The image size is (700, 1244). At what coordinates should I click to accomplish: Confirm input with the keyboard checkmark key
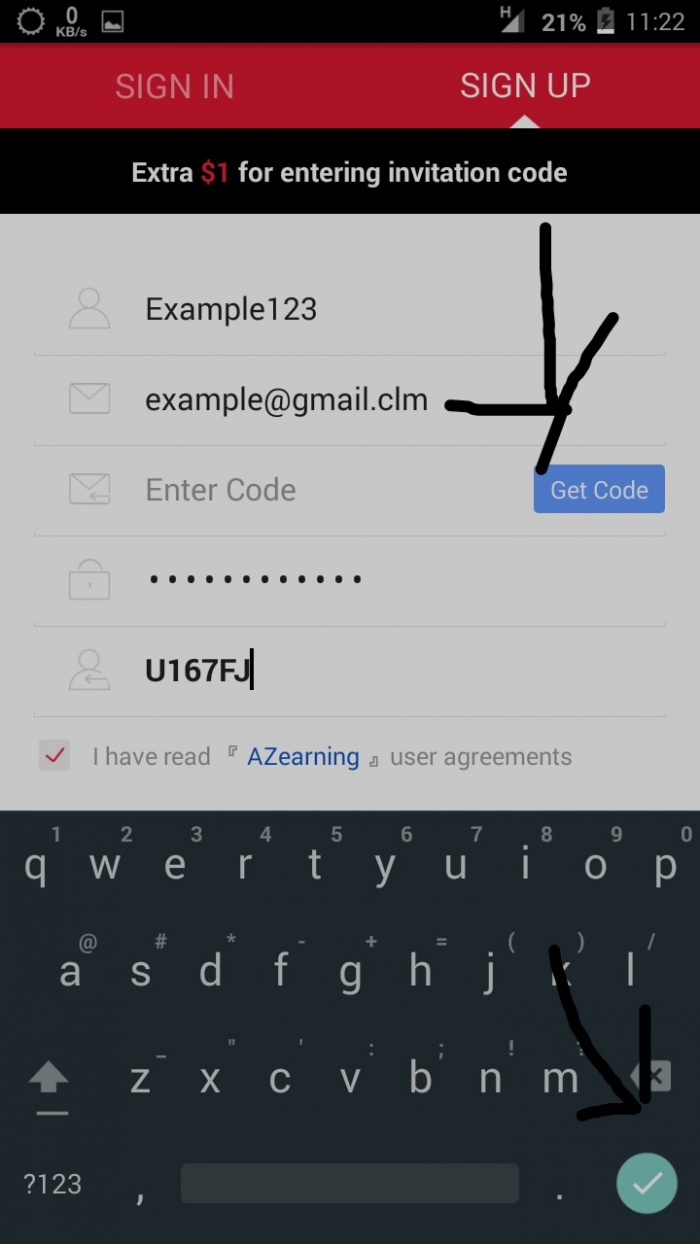click(x=646, y=1183)
